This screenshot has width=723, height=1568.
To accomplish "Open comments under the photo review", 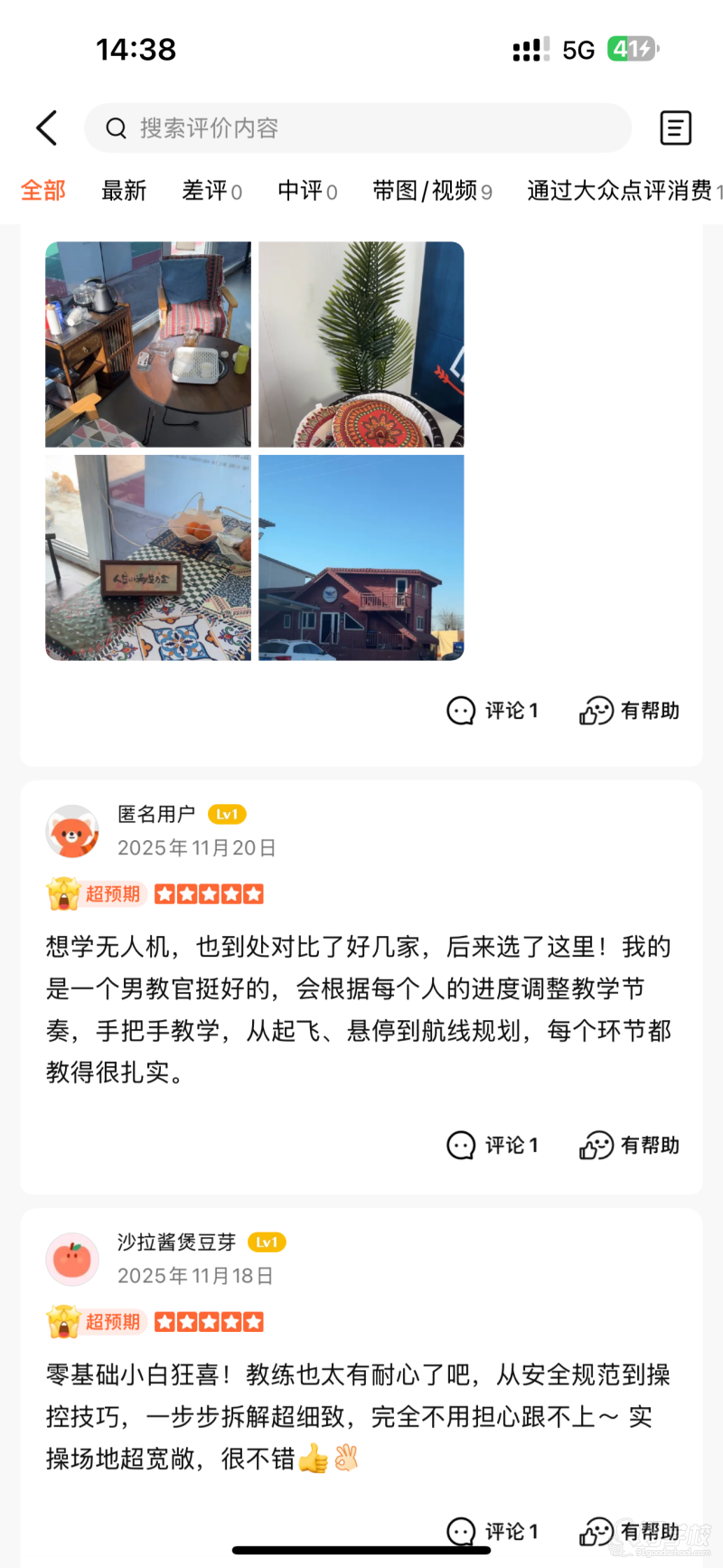I will [x=493, y=711].
